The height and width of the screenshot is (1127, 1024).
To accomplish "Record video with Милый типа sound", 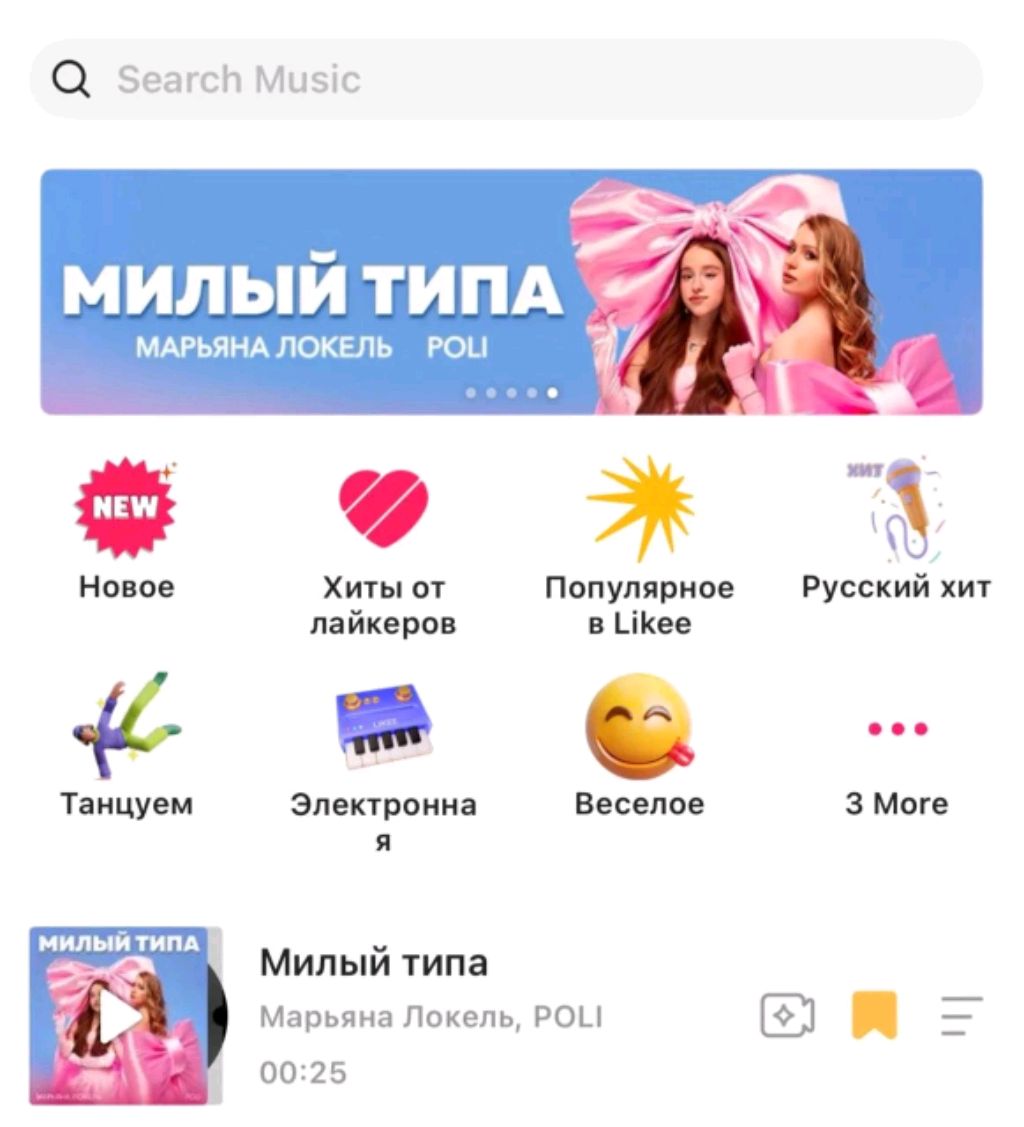I will (788, 1017).
